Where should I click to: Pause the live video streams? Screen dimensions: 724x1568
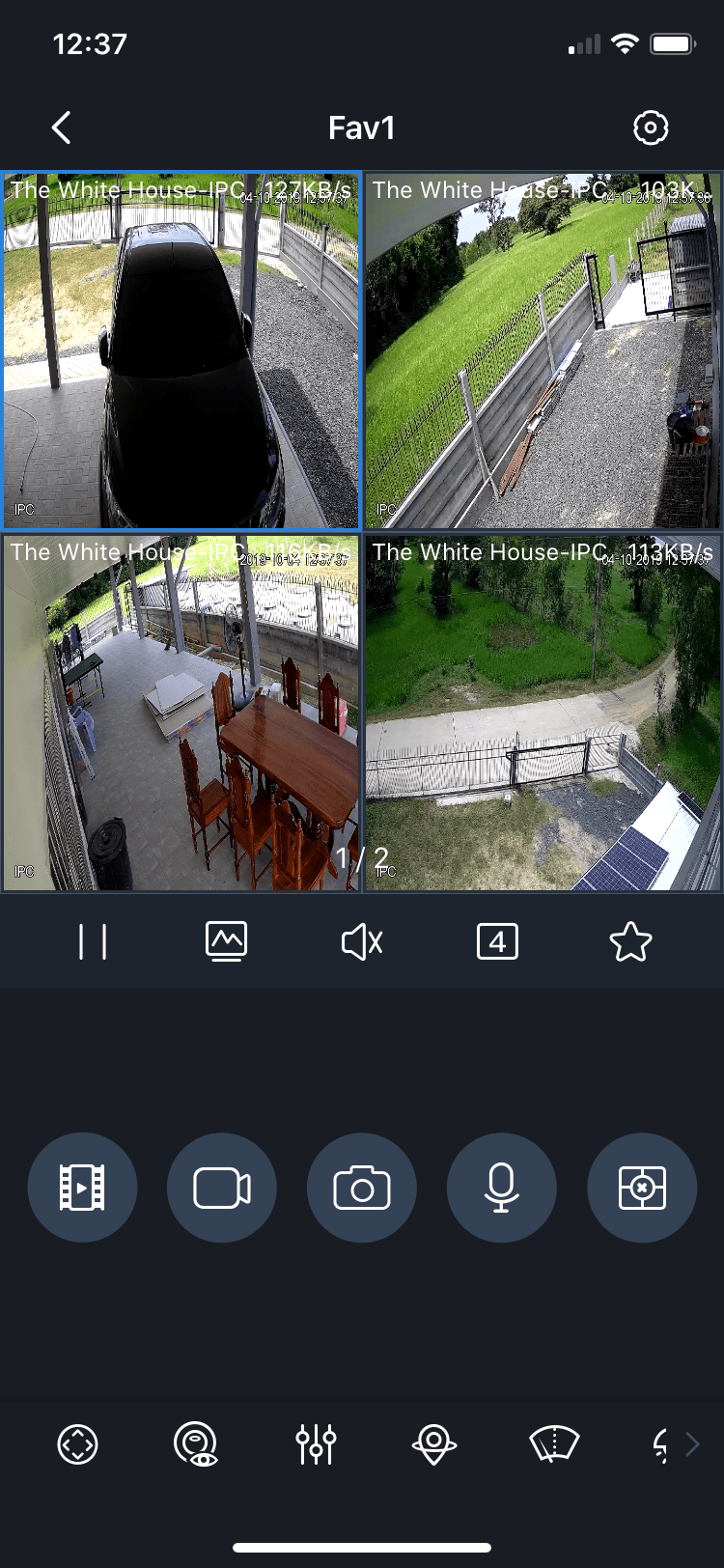(x=93, y=941)
